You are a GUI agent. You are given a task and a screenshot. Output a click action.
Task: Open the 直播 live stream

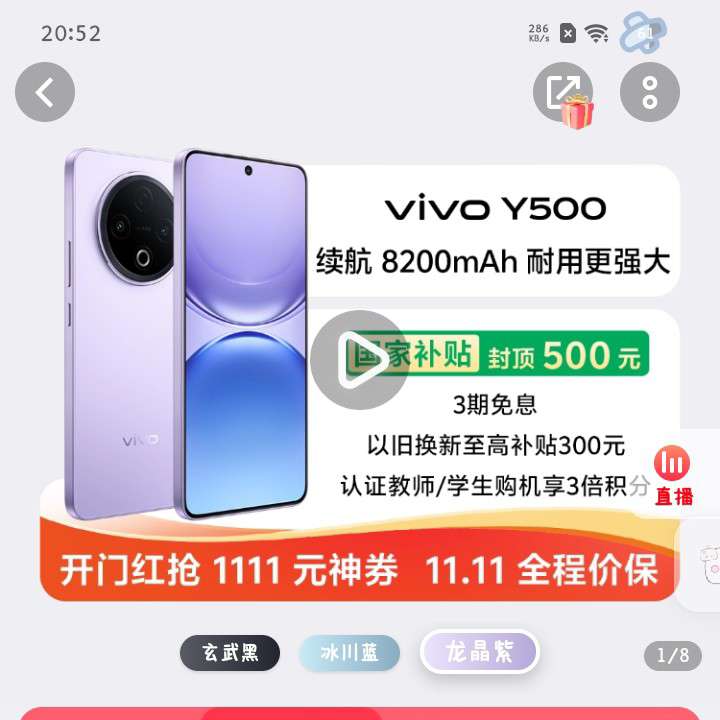(x=674, y=474)
